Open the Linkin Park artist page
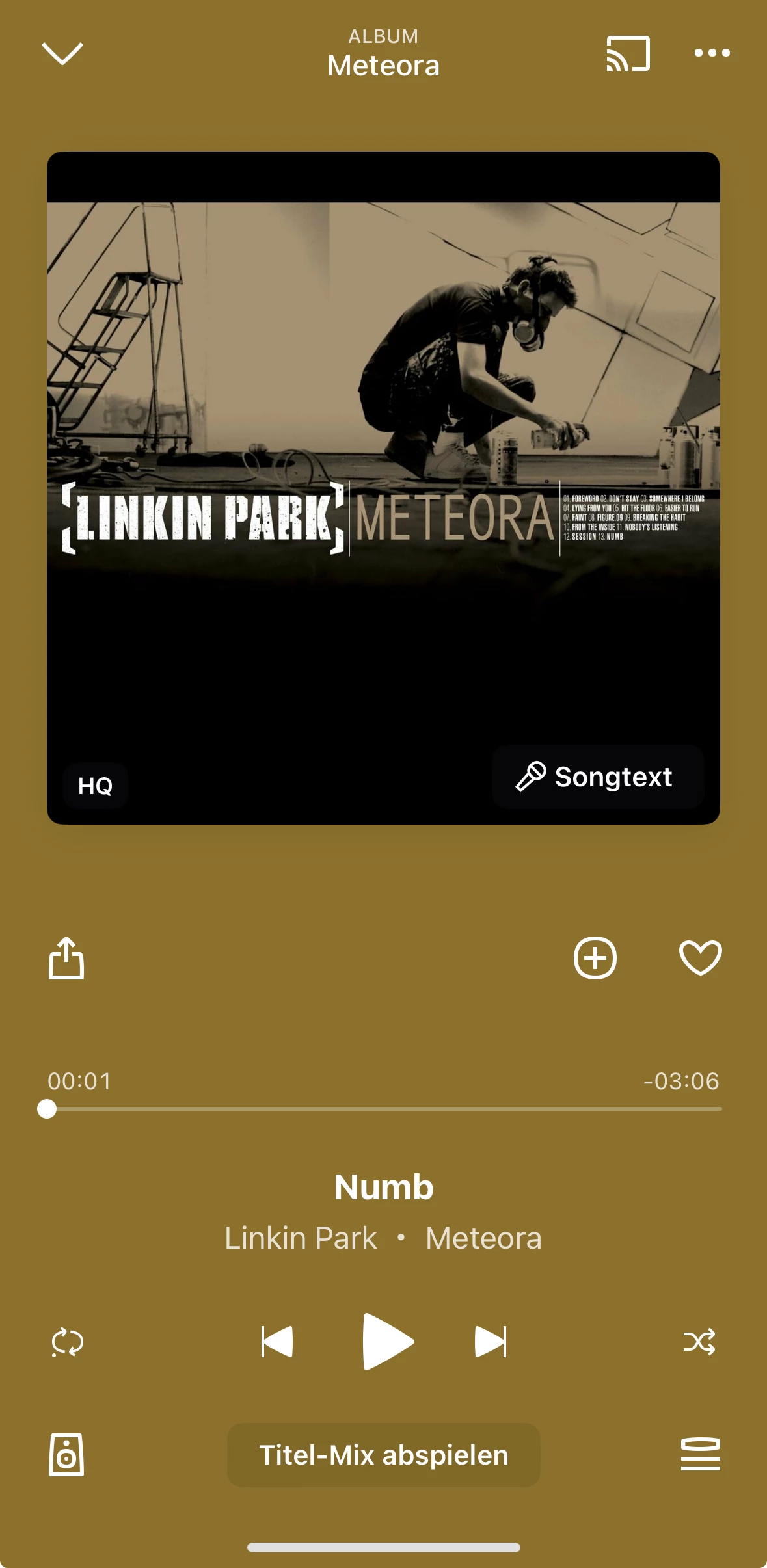Screen dimensions: 767x1568 [301, 1238]
